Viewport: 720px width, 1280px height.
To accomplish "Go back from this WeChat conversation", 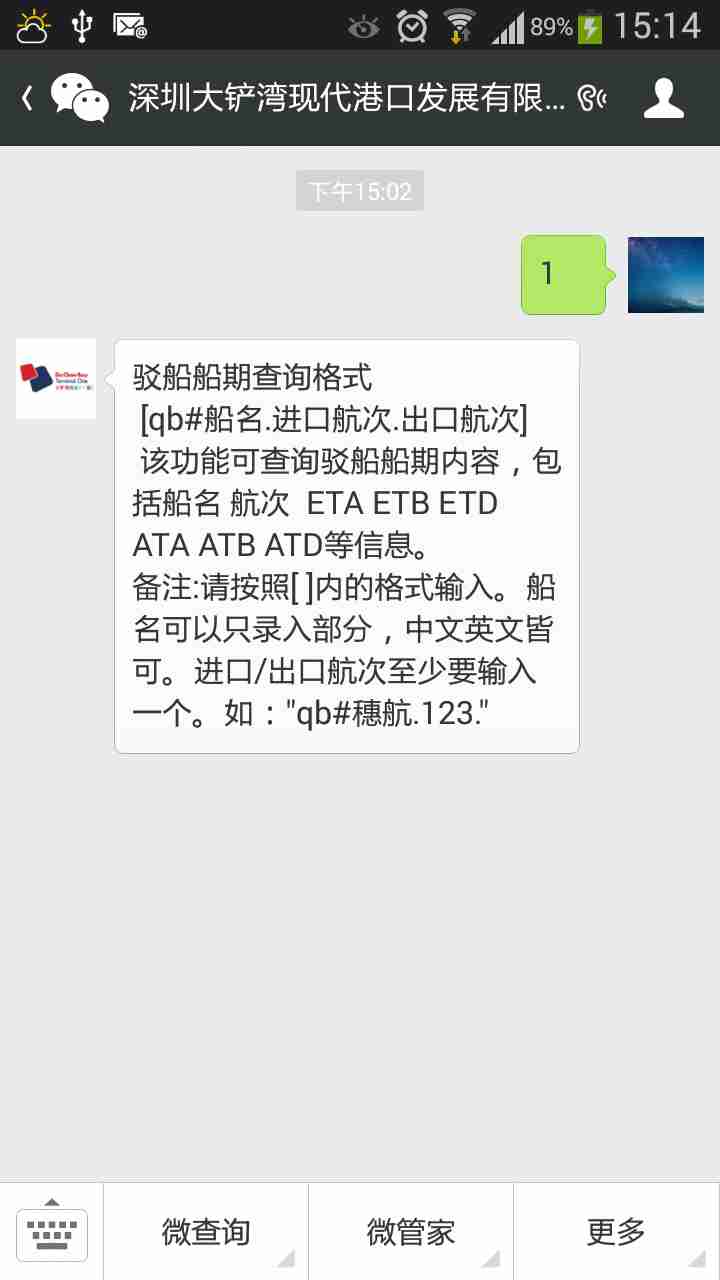I will pyautogui.click(x=28, y=98).
